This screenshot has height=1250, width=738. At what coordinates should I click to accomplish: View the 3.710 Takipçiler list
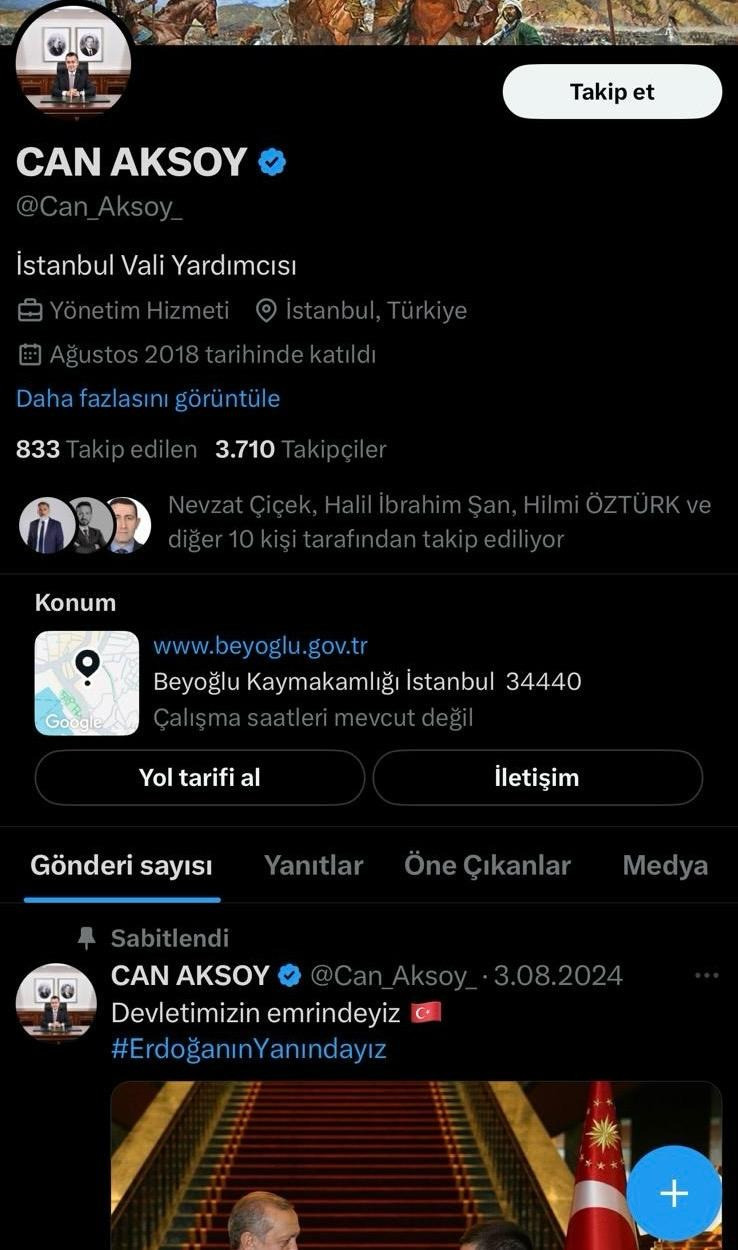pos(300,450)
